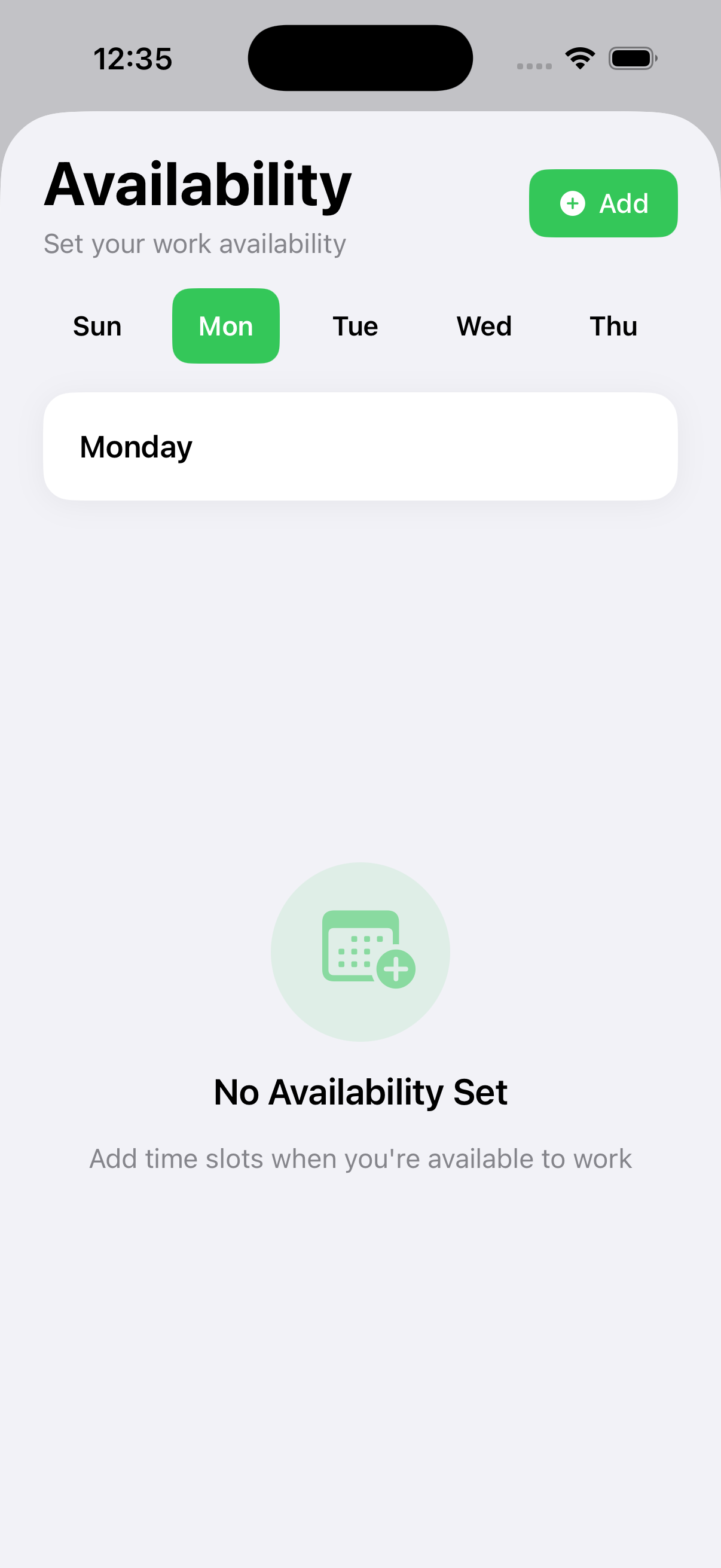
Task: Activate the Sunday availability toggle
Action: [96, 326]
